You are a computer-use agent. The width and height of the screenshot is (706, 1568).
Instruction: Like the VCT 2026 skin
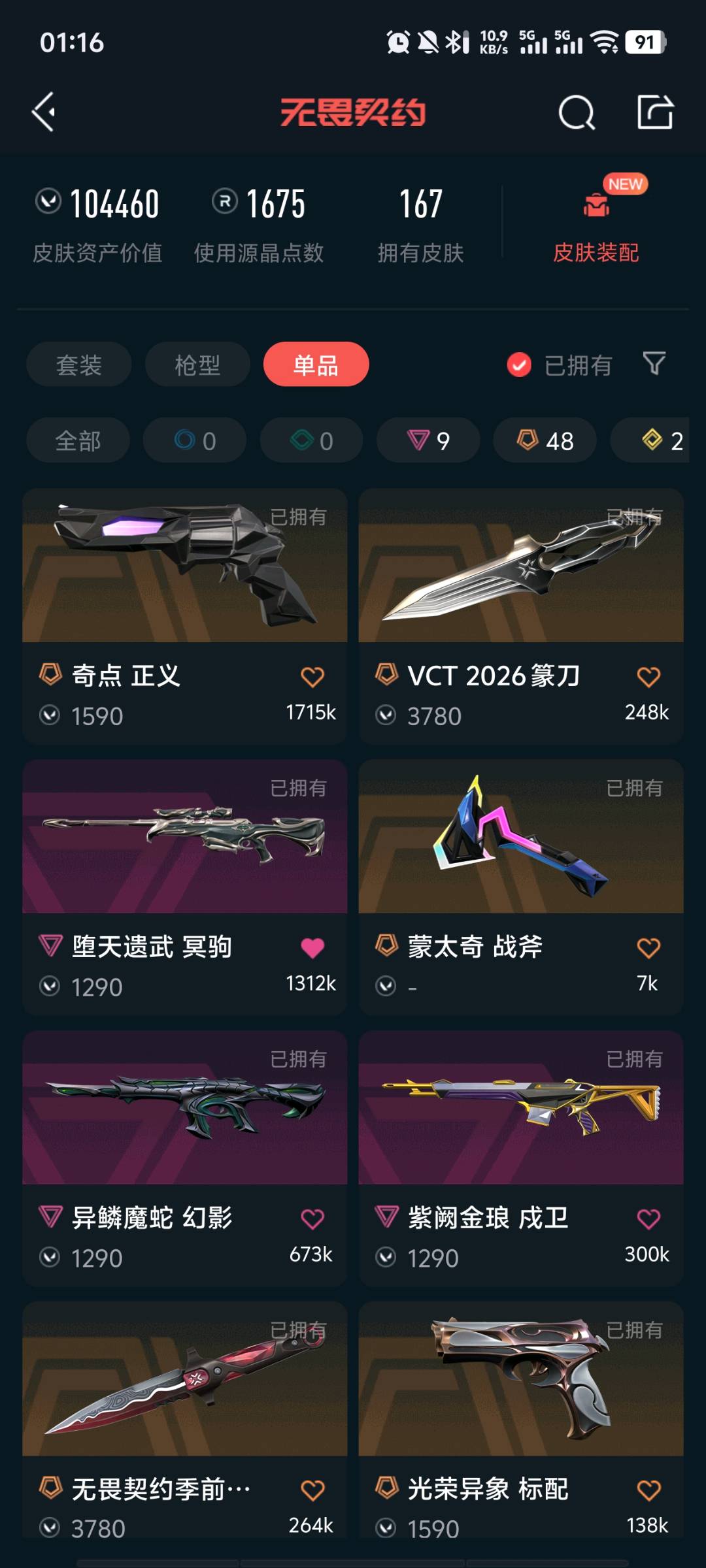coord(648,677)
